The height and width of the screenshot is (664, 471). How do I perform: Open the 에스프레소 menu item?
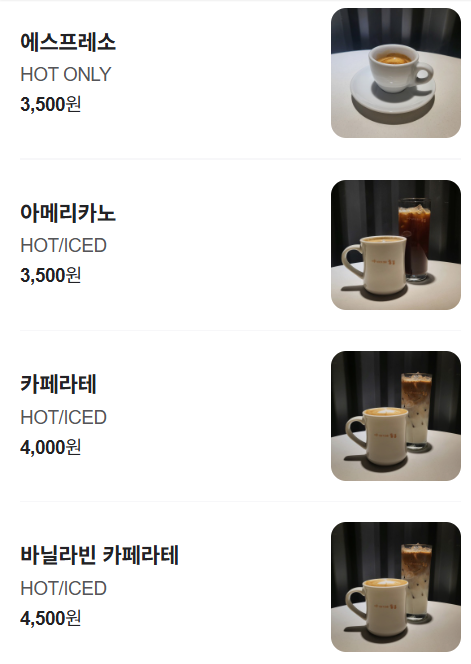point(240,73)
